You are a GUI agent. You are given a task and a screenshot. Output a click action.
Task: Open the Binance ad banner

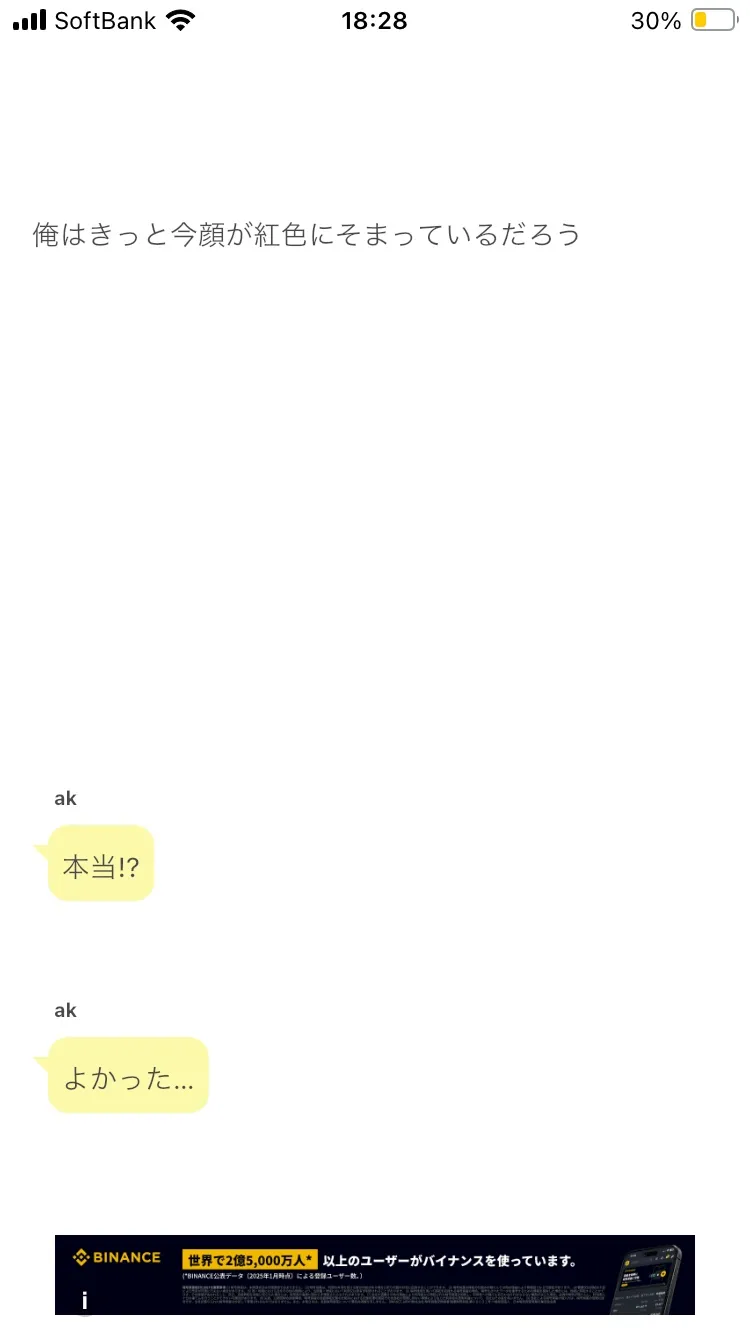click(375, 1265)
